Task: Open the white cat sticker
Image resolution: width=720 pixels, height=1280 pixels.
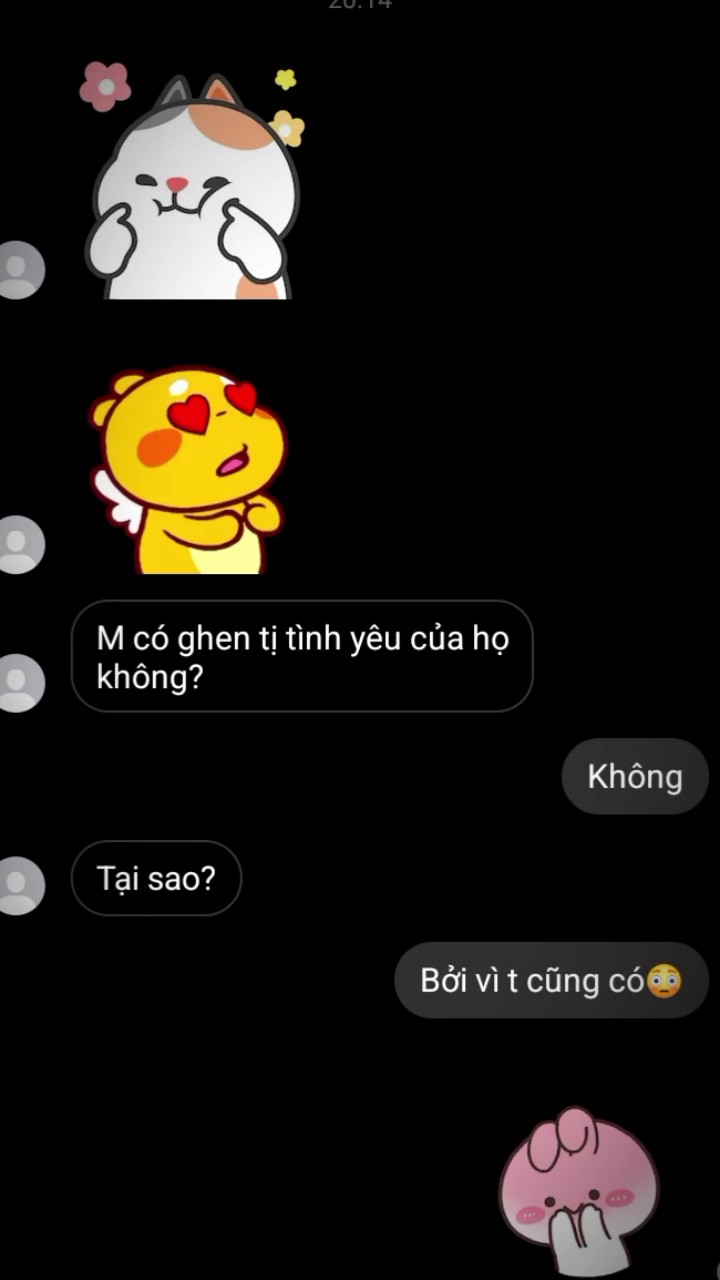Action: coord(192,180)
